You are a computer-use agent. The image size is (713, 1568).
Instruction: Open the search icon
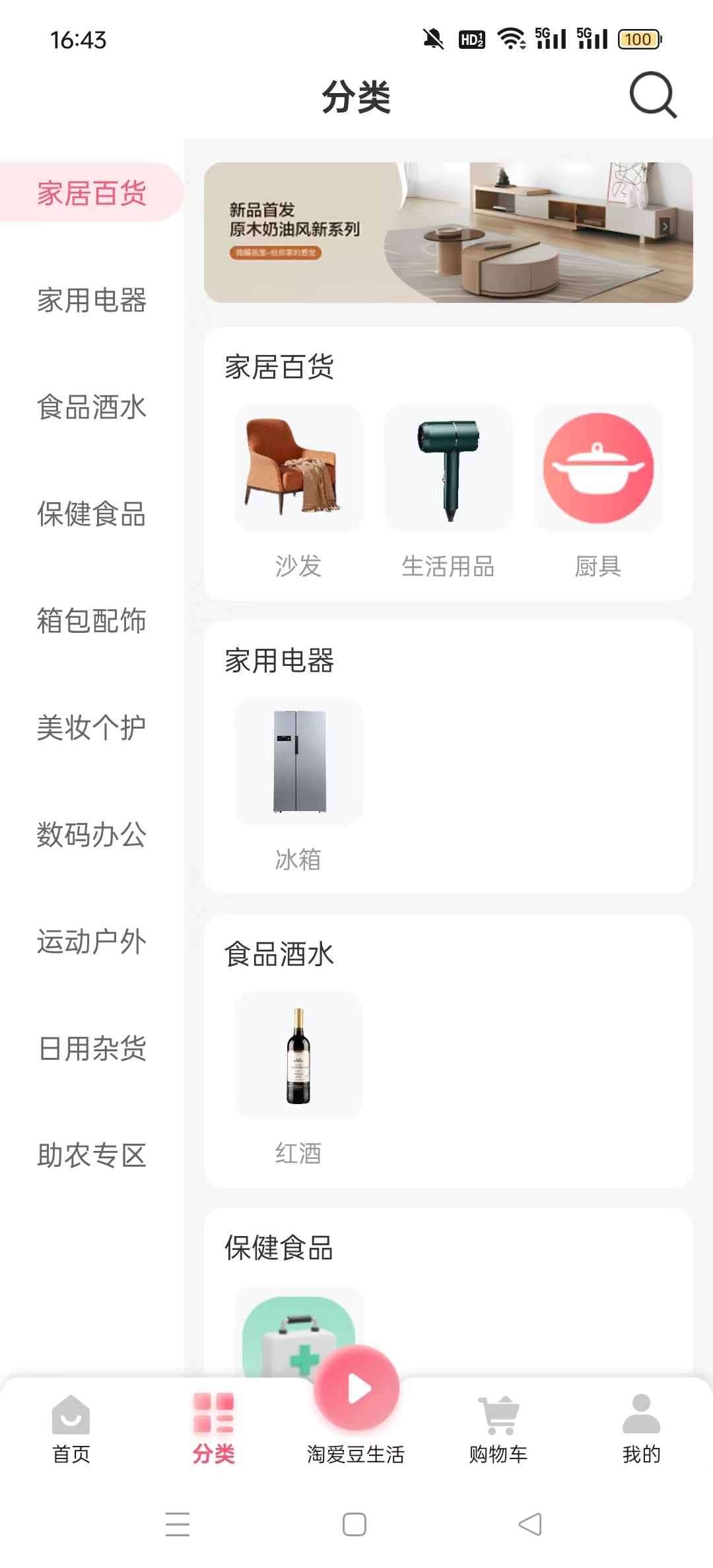tap(653, 96)
